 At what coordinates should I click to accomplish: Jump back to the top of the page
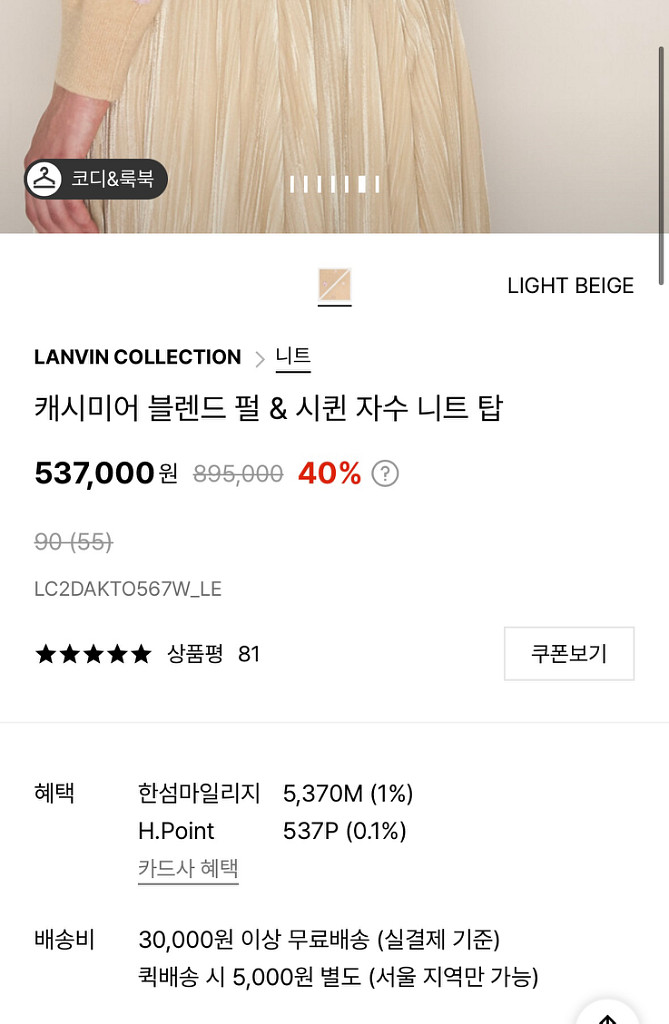[x=607, y=1012]
